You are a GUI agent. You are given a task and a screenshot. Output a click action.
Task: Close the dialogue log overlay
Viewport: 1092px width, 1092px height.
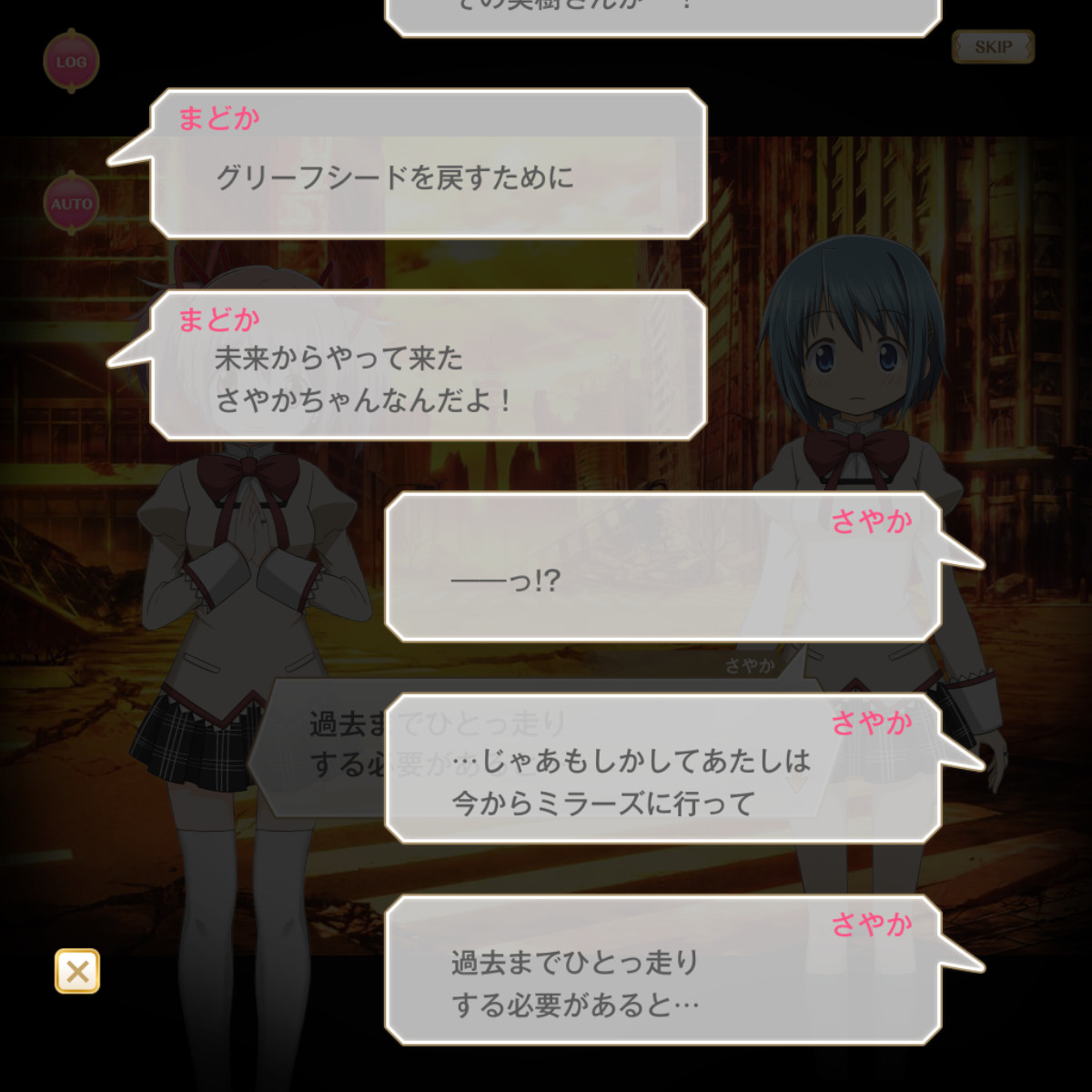click(x=77, y=971)
